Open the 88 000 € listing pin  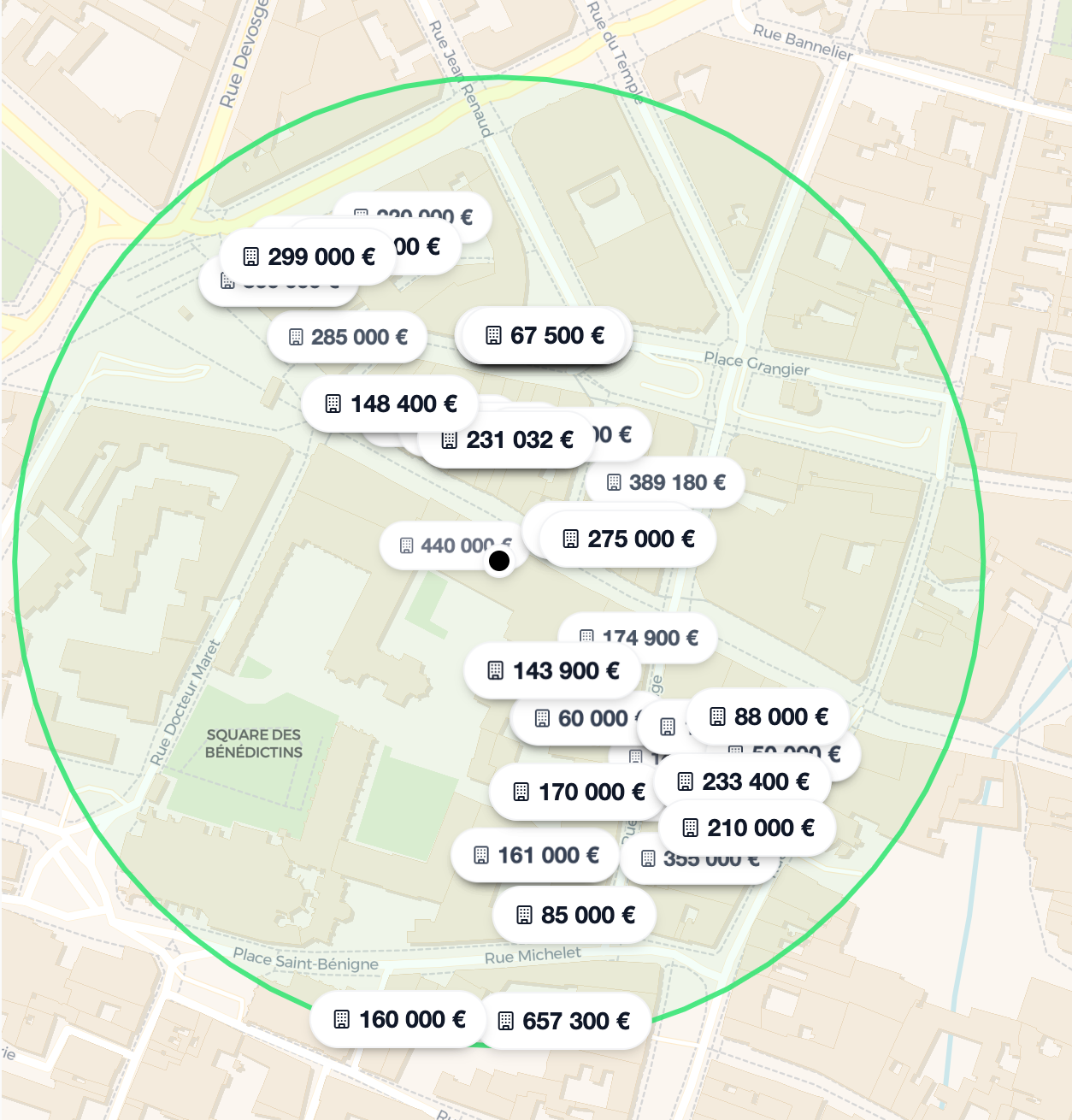point(769,716)
